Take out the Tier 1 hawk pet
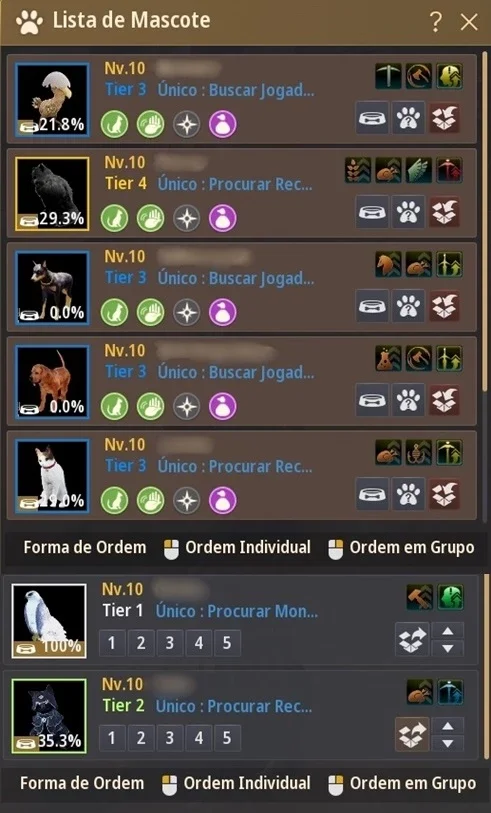Screen dimensions: 491x813 (x=412, y=639)
